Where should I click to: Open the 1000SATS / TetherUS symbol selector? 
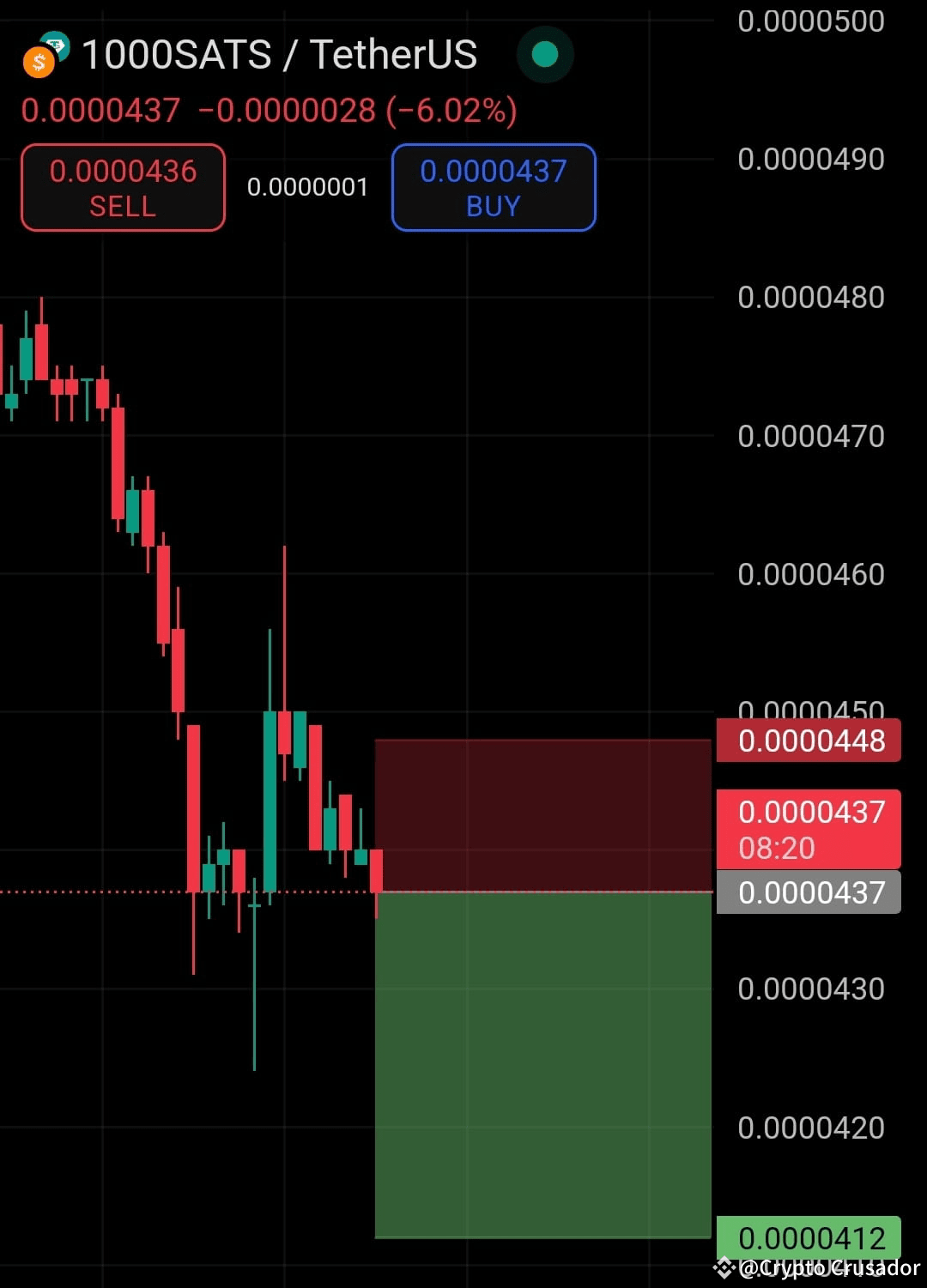pos(279,54)
